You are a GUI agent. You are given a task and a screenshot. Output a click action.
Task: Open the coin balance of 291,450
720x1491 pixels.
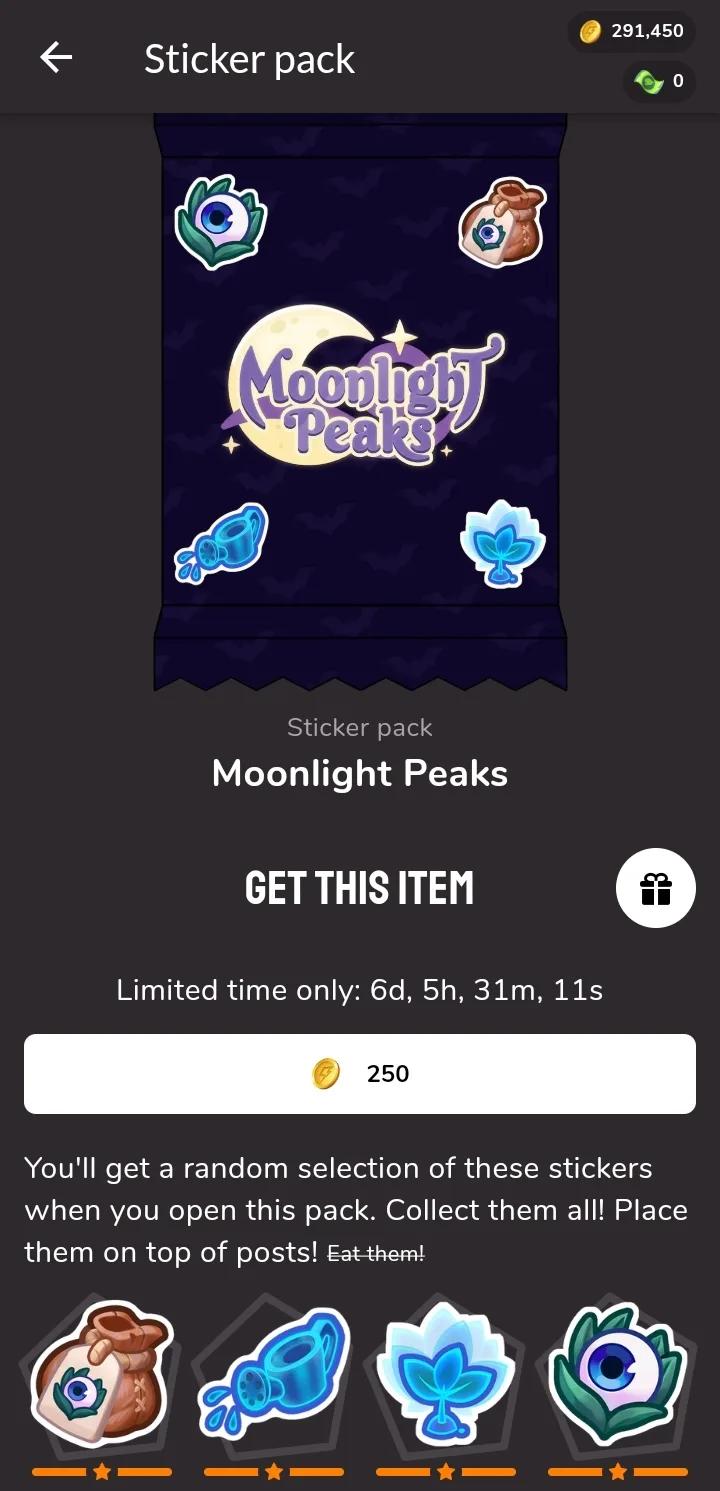pyautogui.click(x=632, y=32)
